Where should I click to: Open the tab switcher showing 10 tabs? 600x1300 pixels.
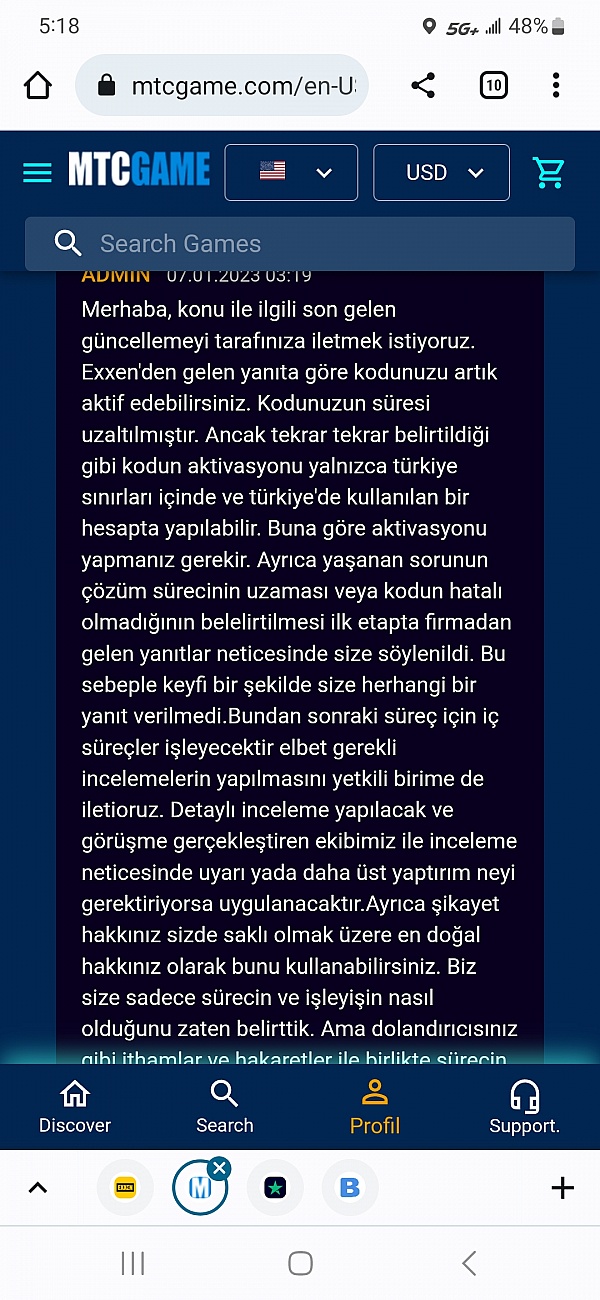click(x=492, y=86)
